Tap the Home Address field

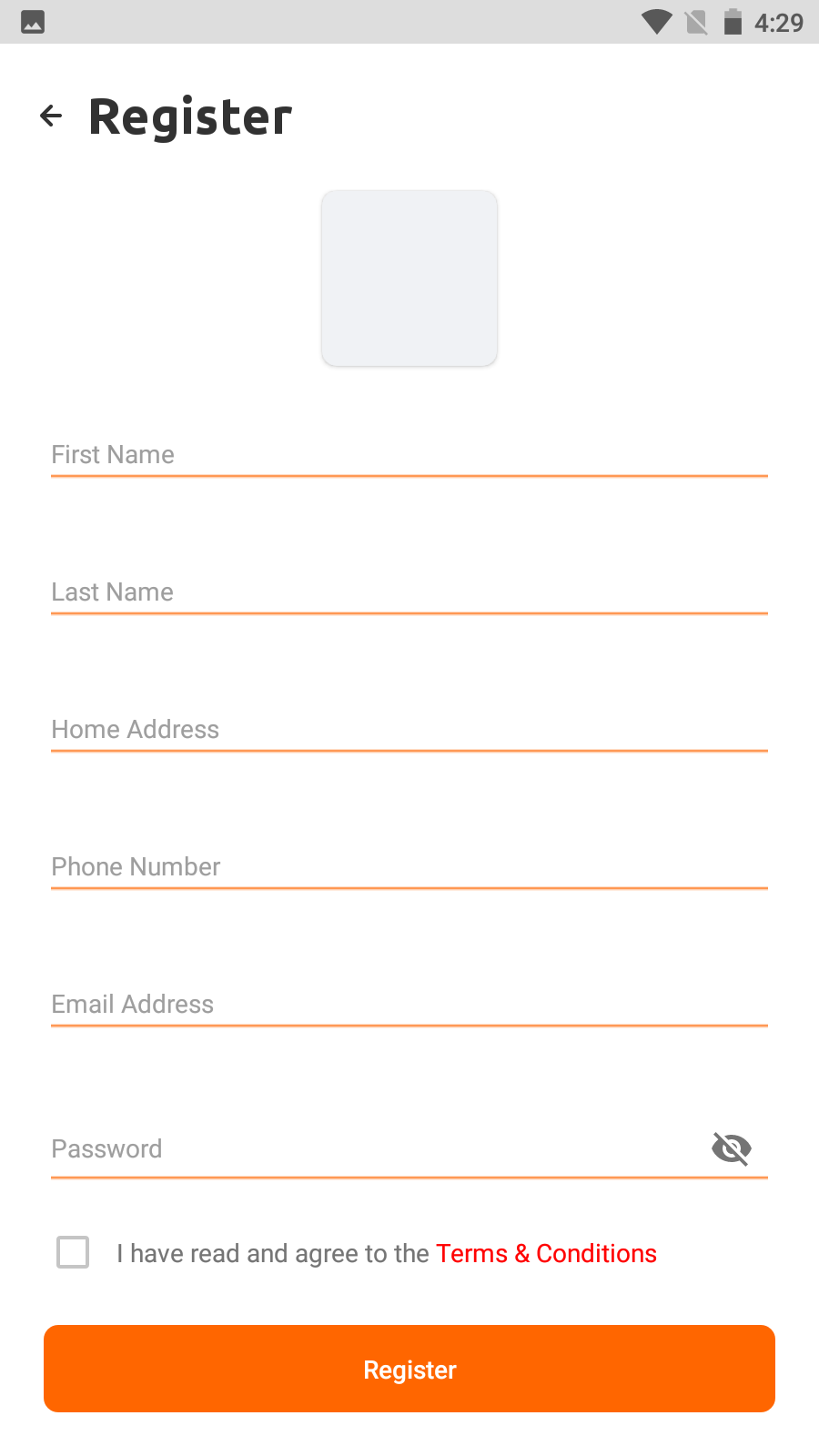pos(409,729)
